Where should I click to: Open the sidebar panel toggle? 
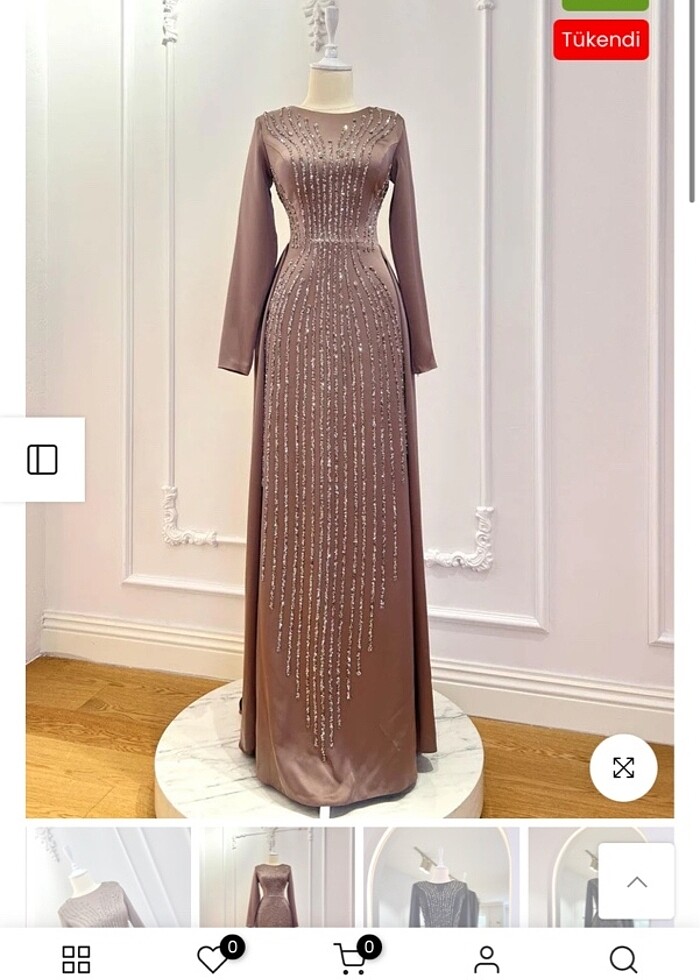(x=42, y=459)
